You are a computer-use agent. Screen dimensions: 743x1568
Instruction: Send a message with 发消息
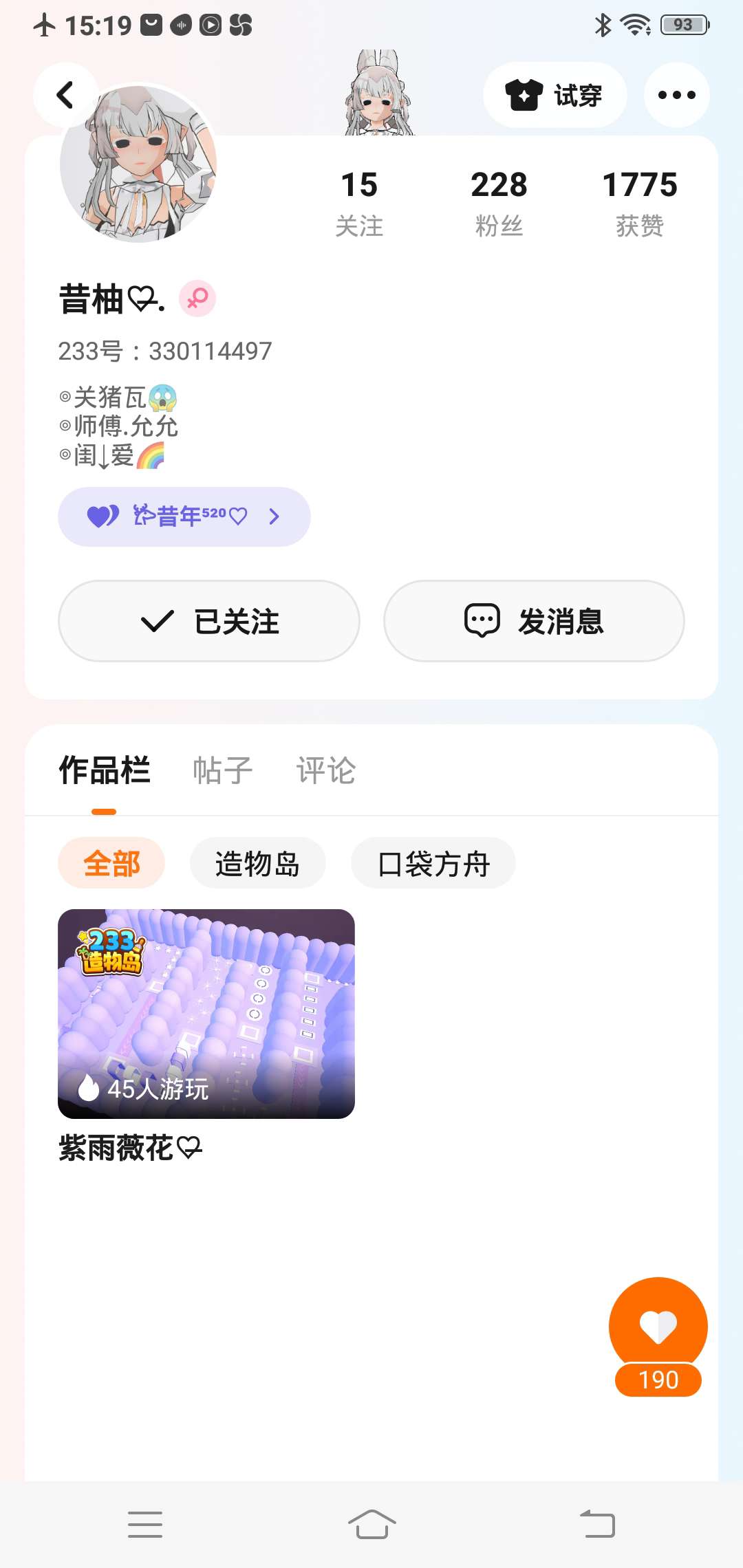tap(534, 621)
